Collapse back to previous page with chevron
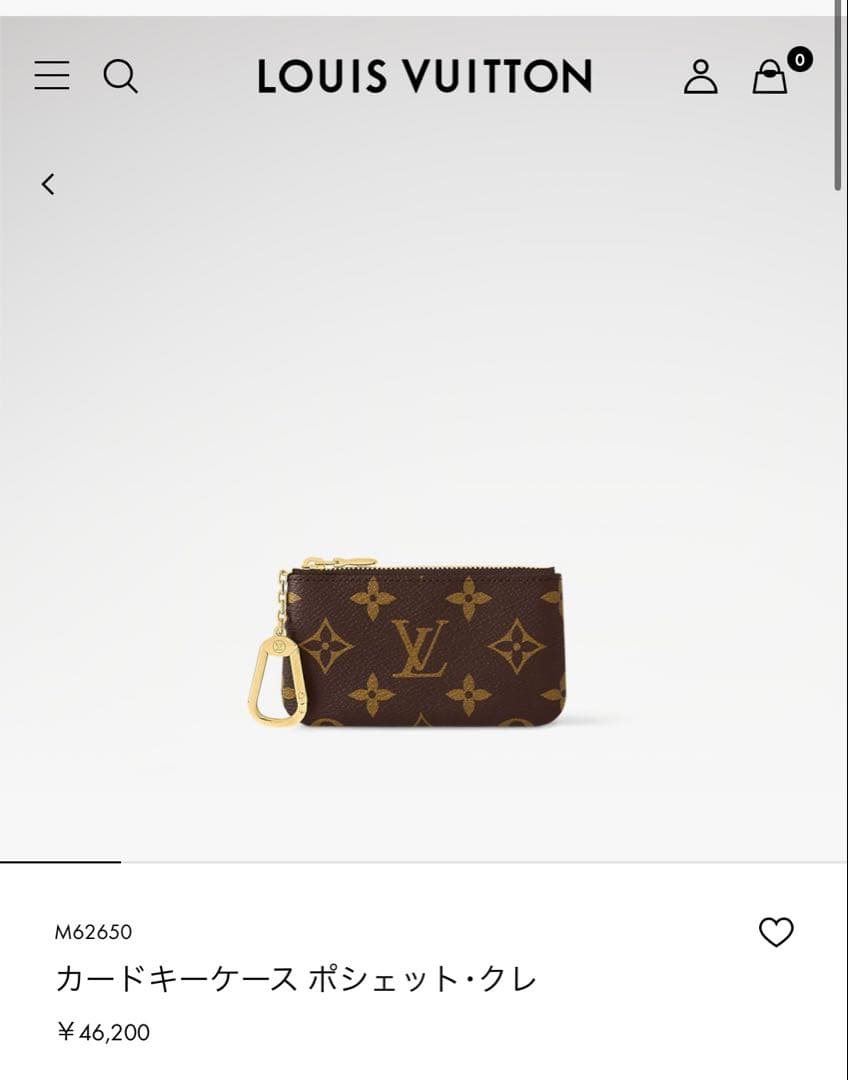The image size is (848, 1080). pyautogui.click(x=46, y=185)
